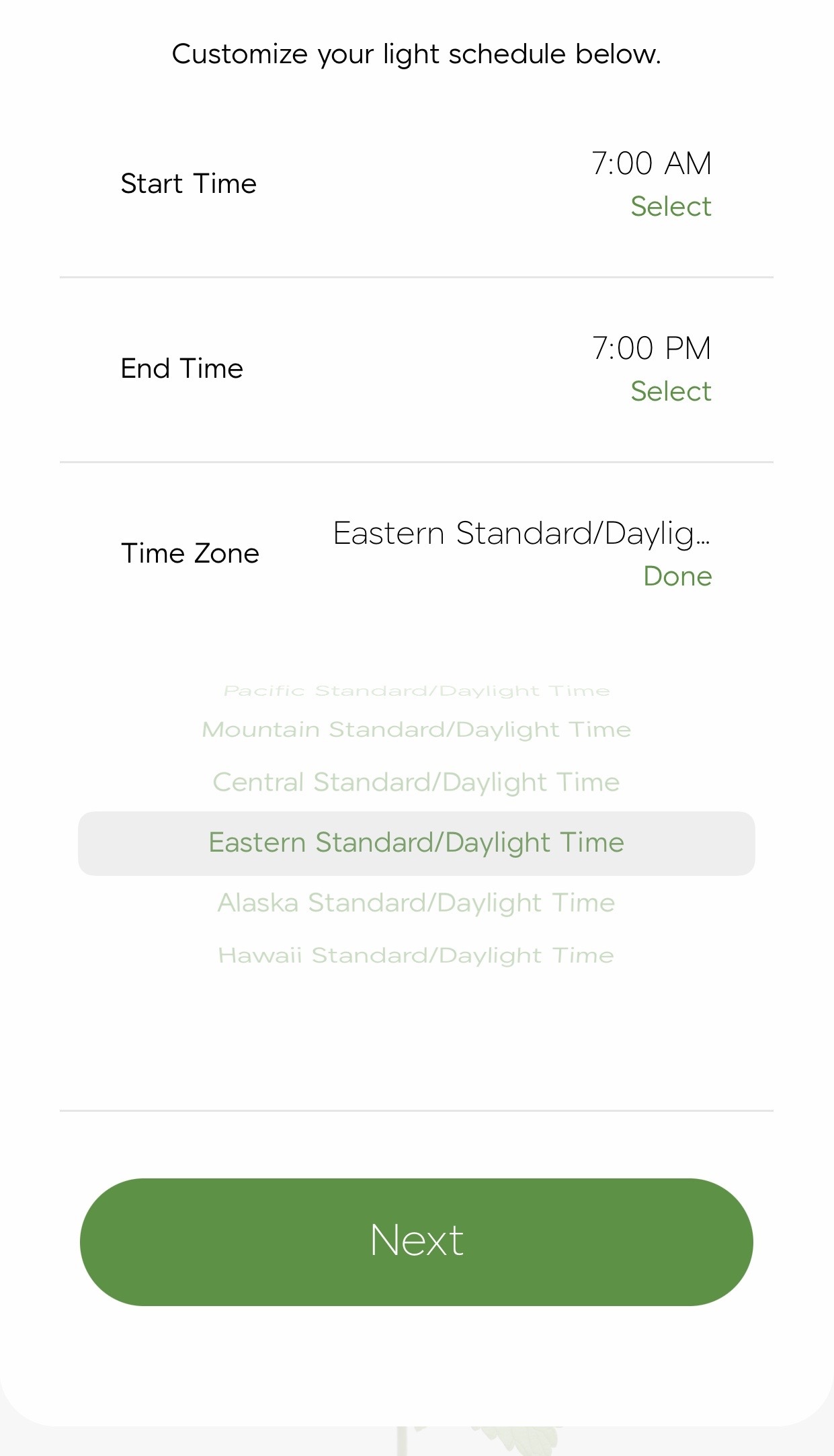Confirm the time zone with Done
The height and width of the screenshot is (1456, 834).
pyautogui.click(x=677, y=576)
